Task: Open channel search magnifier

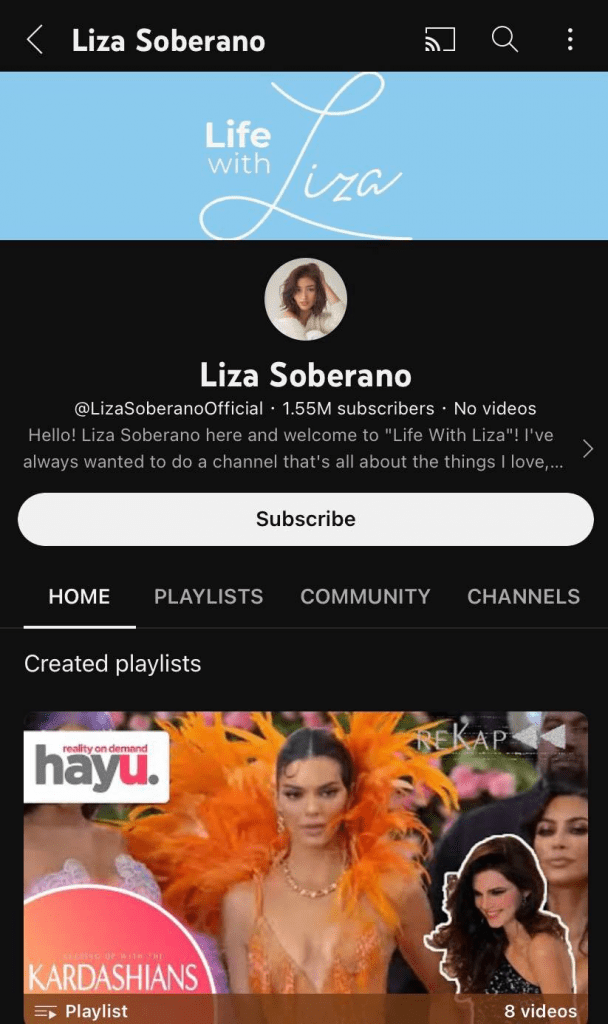Action: (505, 40)
